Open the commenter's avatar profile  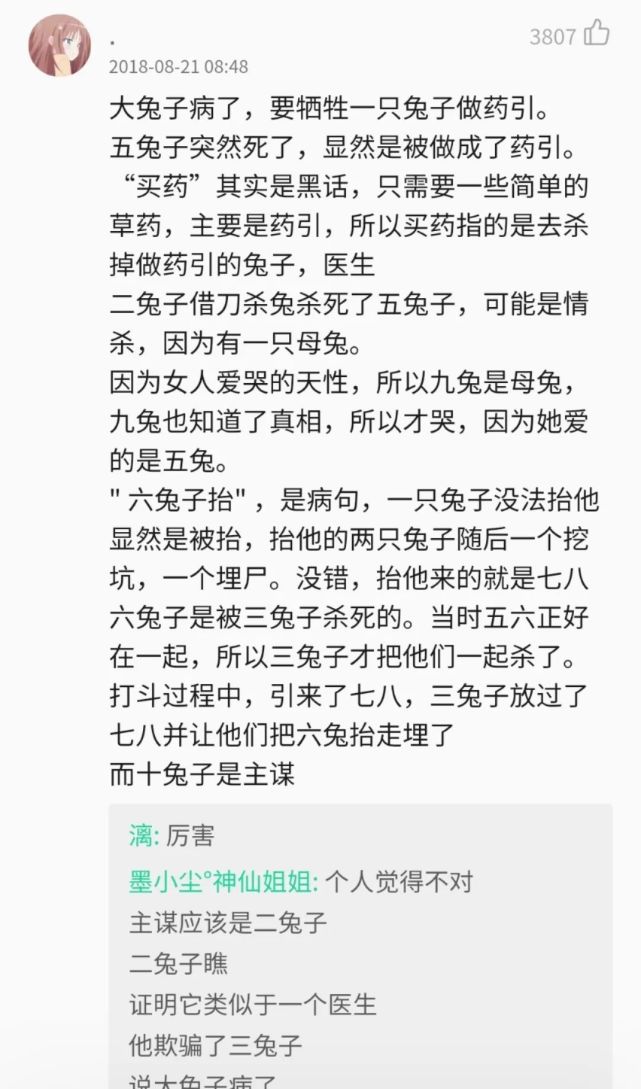click(x=59, y=45)
